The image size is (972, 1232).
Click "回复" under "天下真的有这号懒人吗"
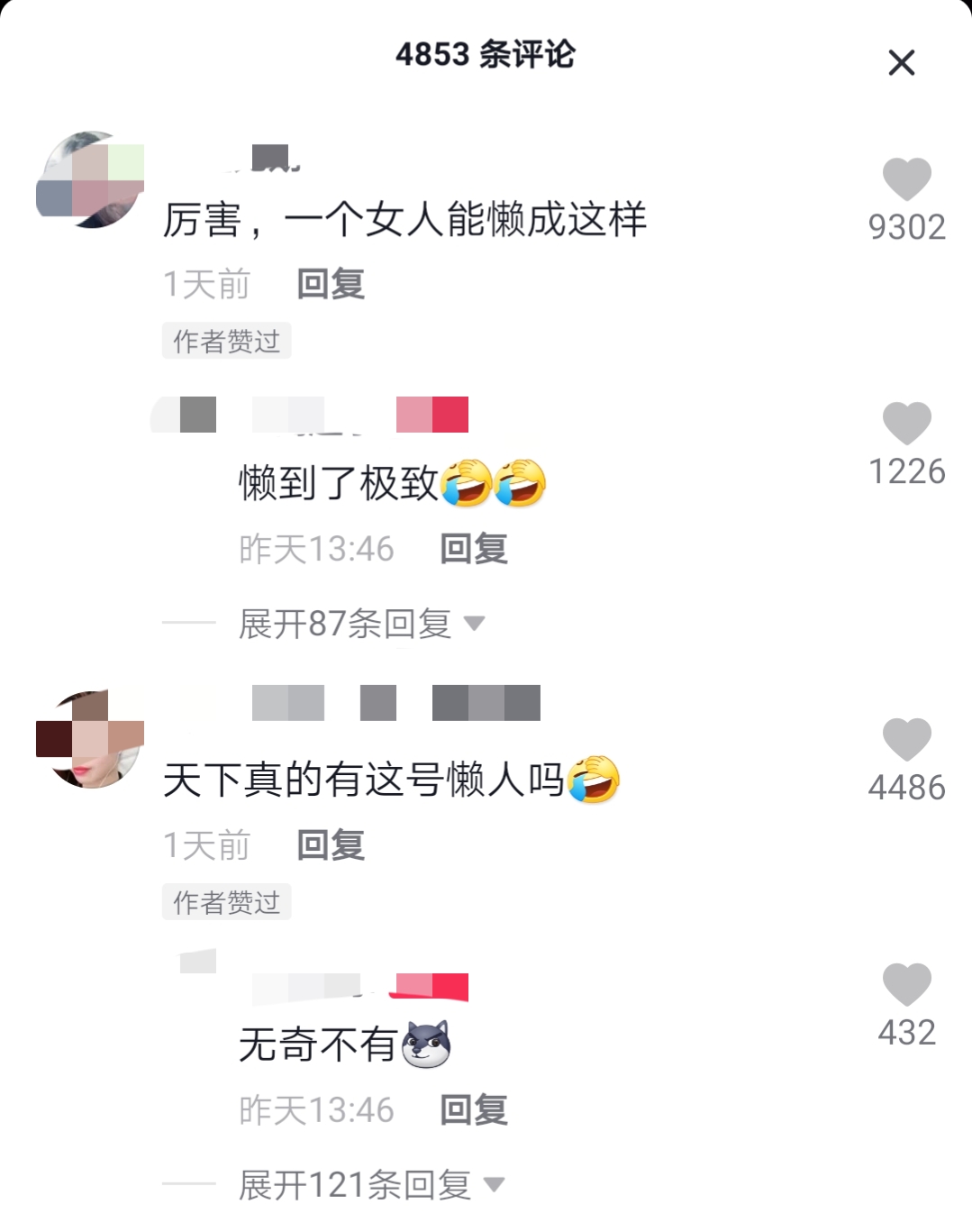pos(330,844)
